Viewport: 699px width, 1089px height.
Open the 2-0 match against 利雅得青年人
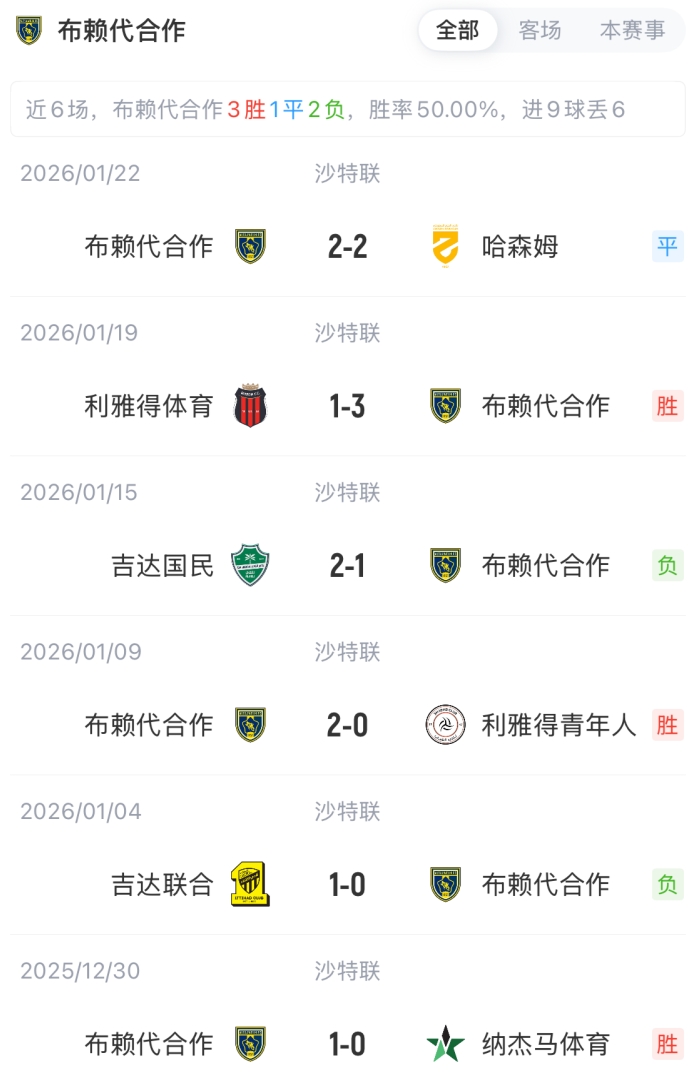pyautogui.click(x=347, y=725)
